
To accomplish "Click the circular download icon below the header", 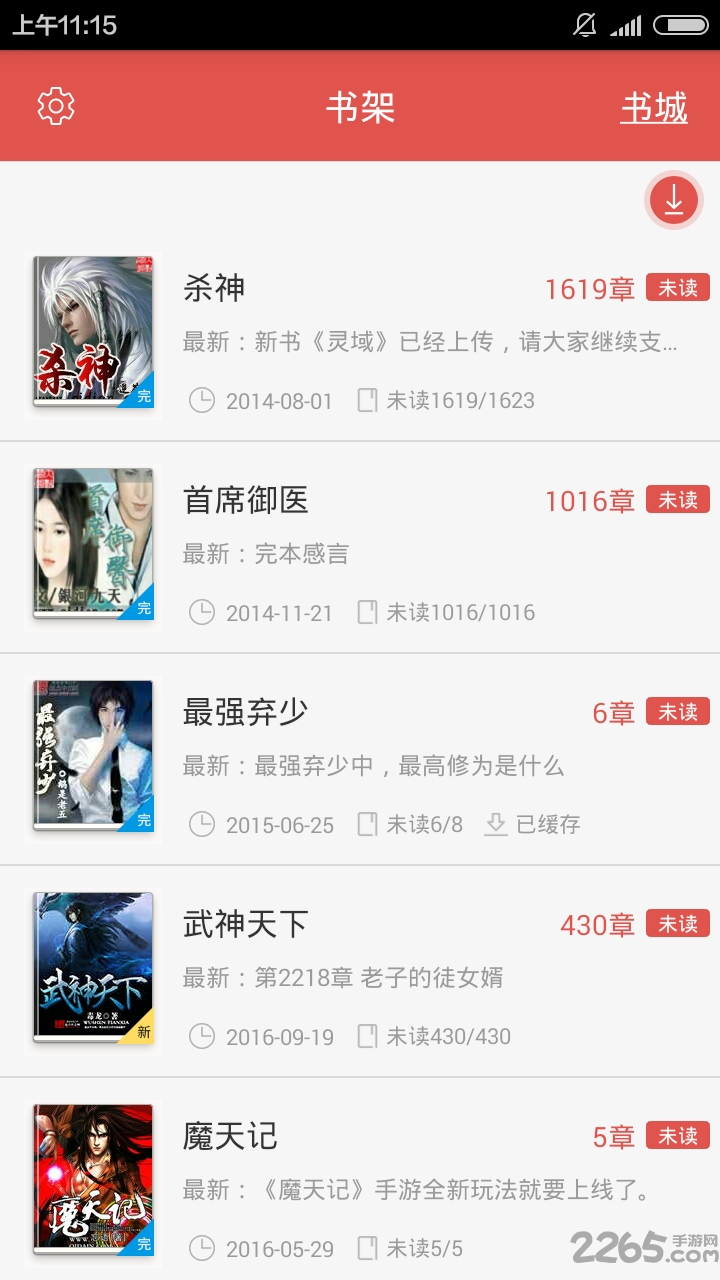I will [x=674, y=199].
